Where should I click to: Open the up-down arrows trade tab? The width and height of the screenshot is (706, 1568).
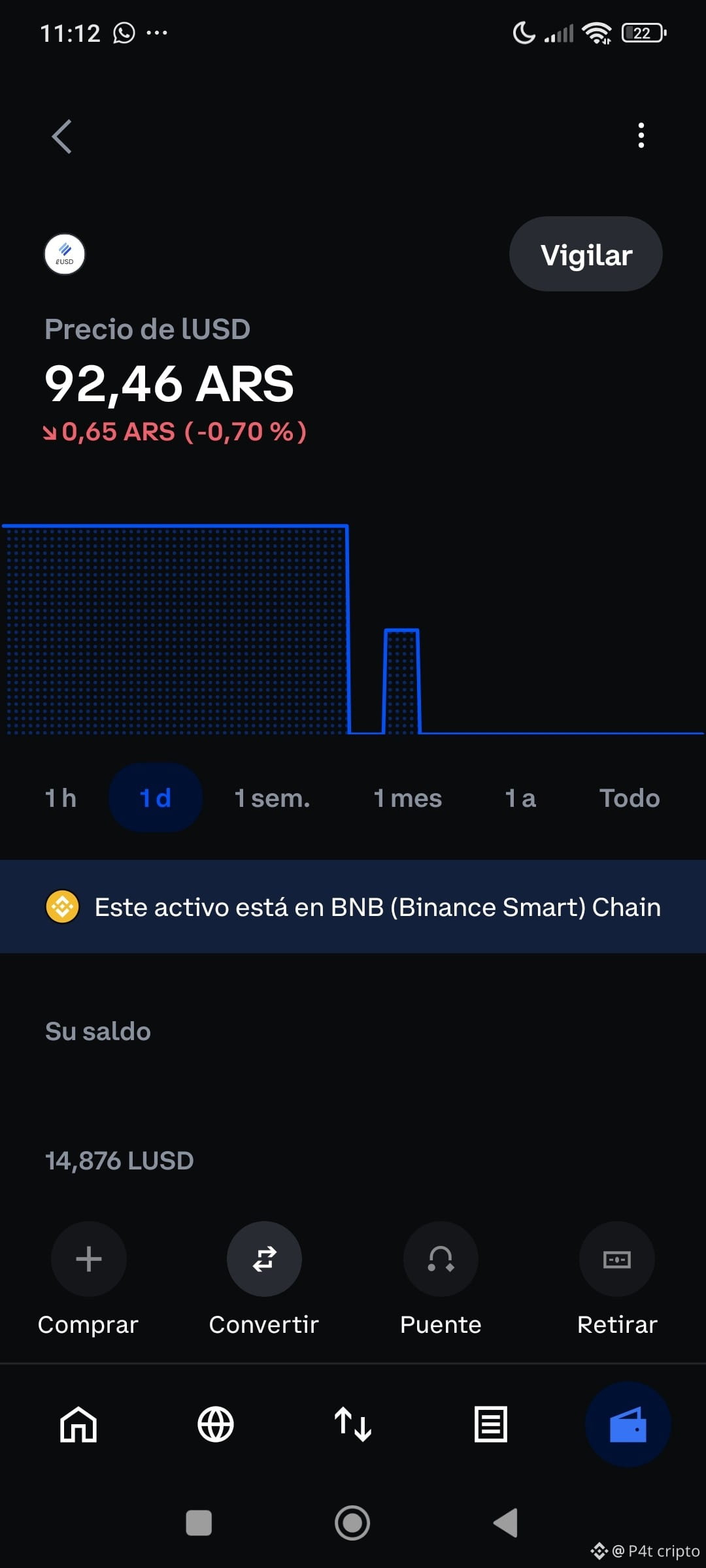pos(353,1424)
